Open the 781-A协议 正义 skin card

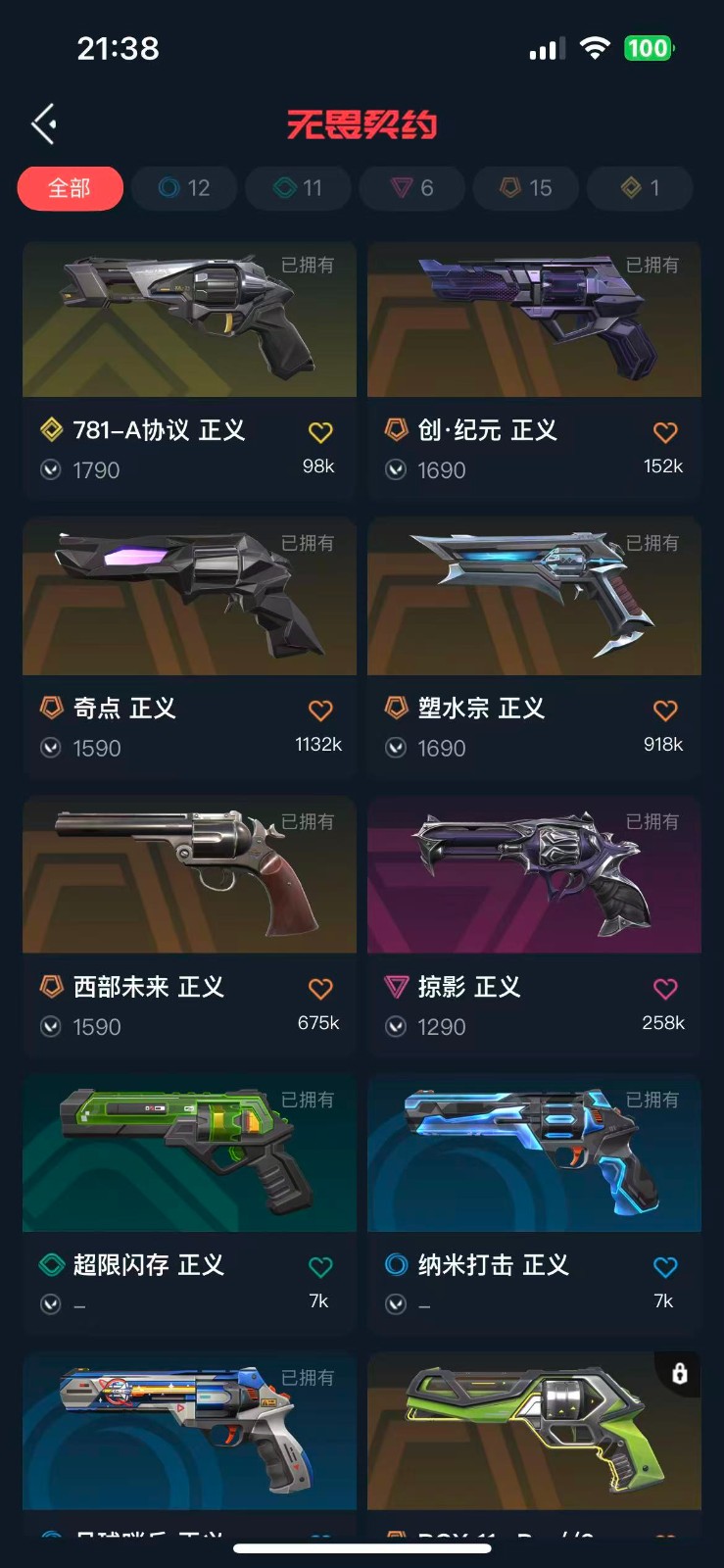click(189, 371)
